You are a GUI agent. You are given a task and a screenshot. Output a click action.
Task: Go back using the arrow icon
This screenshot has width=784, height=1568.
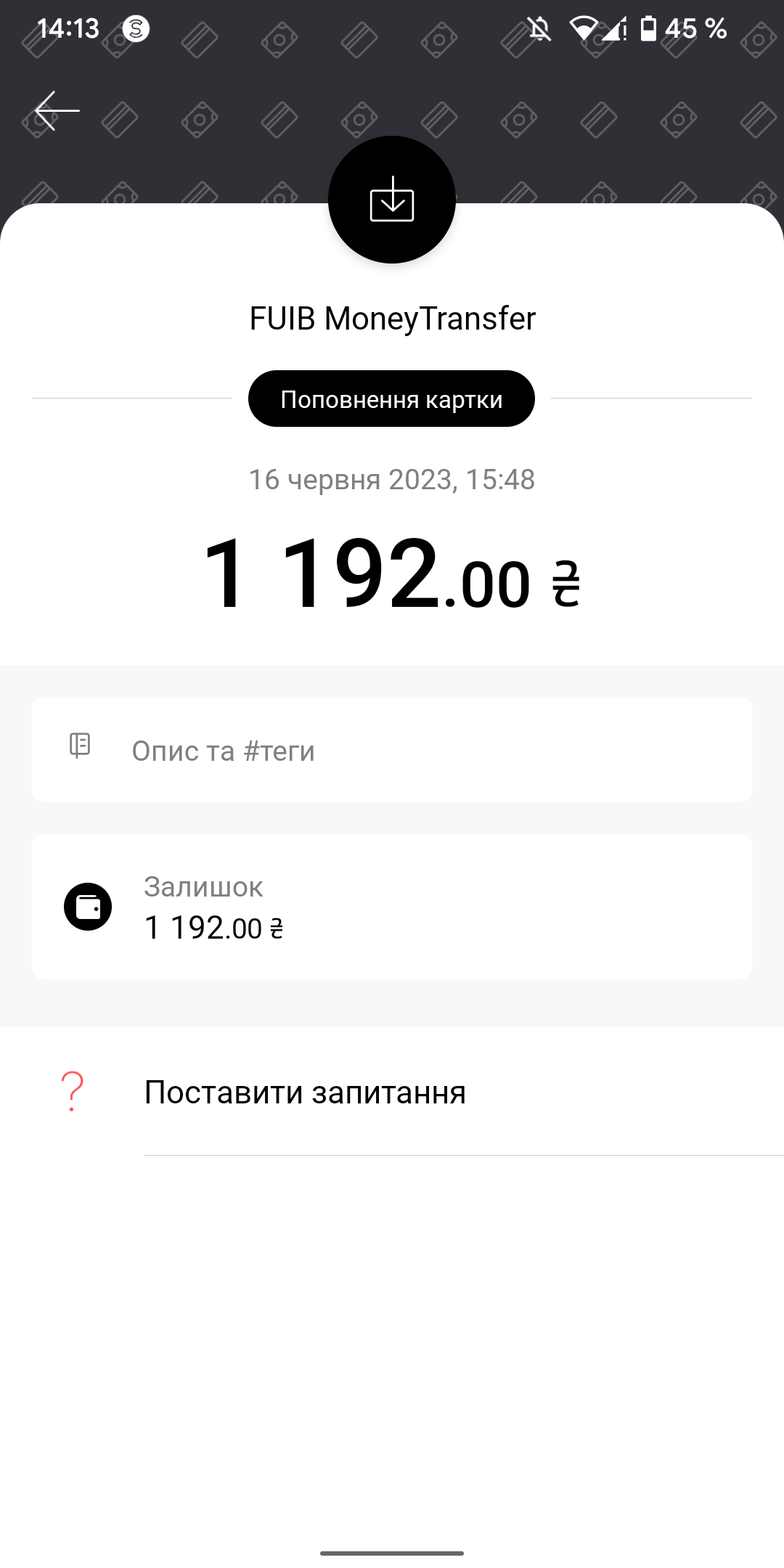[57, 110]
